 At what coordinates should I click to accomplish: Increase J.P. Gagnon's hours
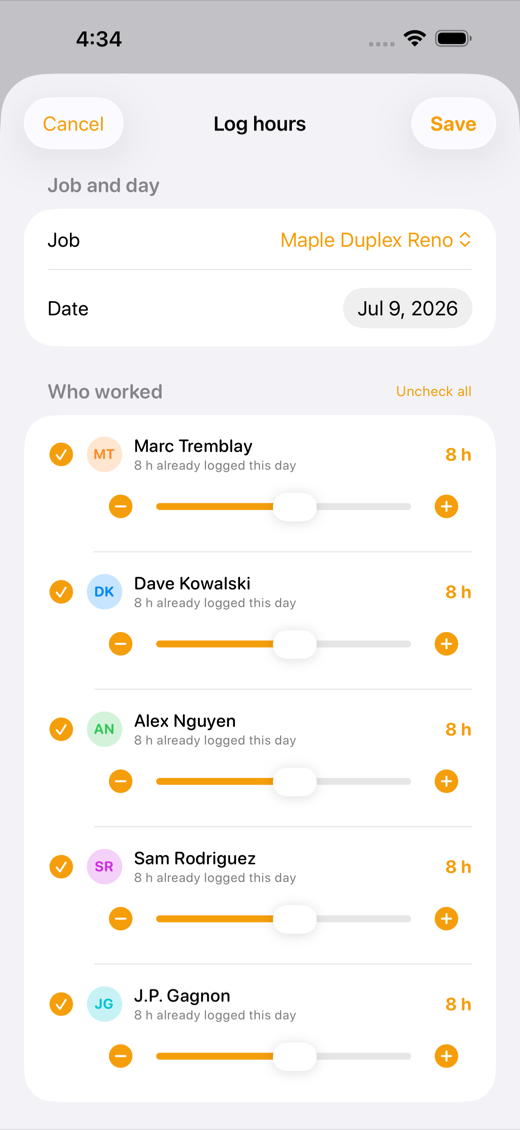447,1056
